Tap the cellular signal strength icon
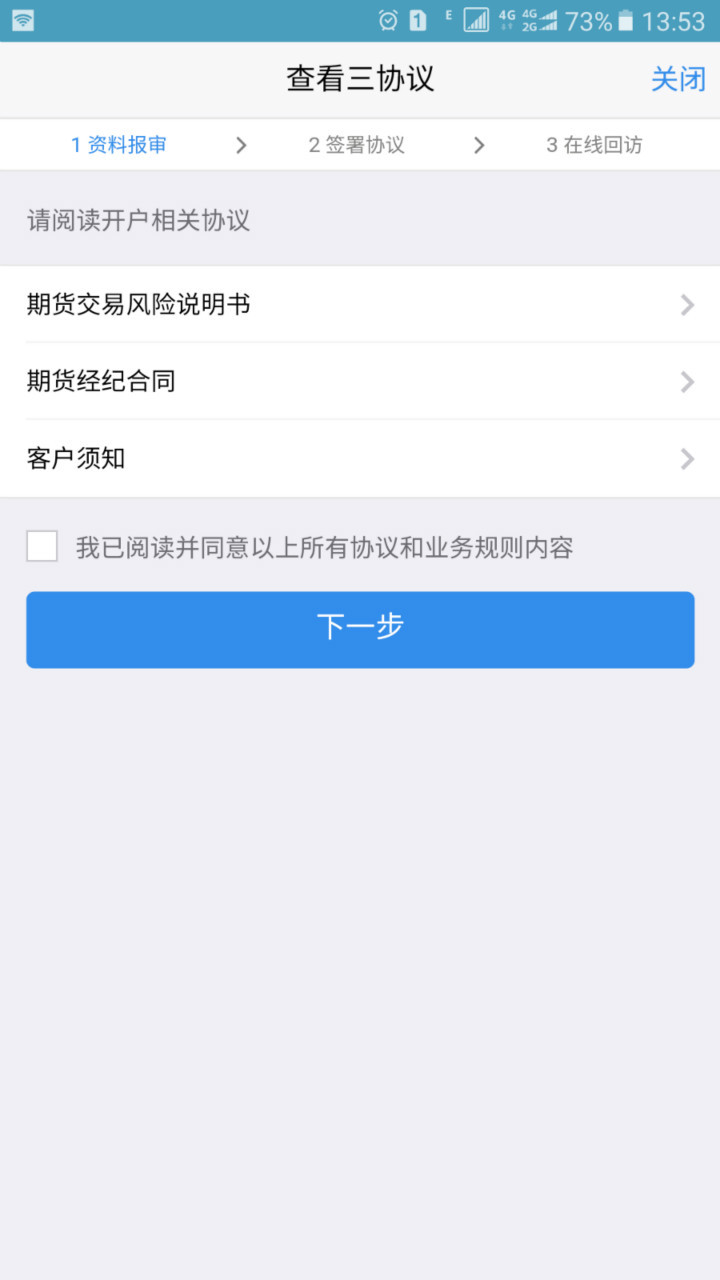This screenshot has height=1280, width=720. pyautogui.click(x=477, y=20)
